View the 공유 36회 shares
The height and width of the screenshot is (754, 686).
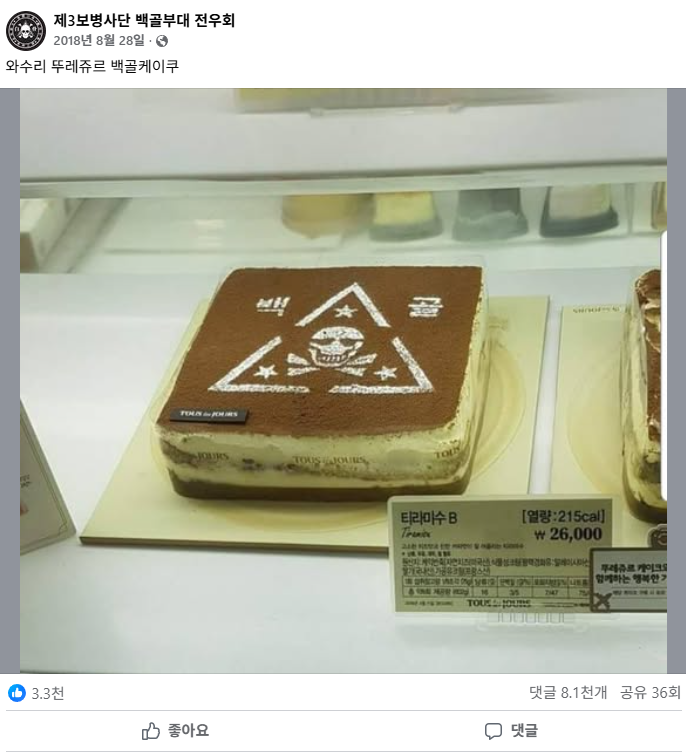650,692
